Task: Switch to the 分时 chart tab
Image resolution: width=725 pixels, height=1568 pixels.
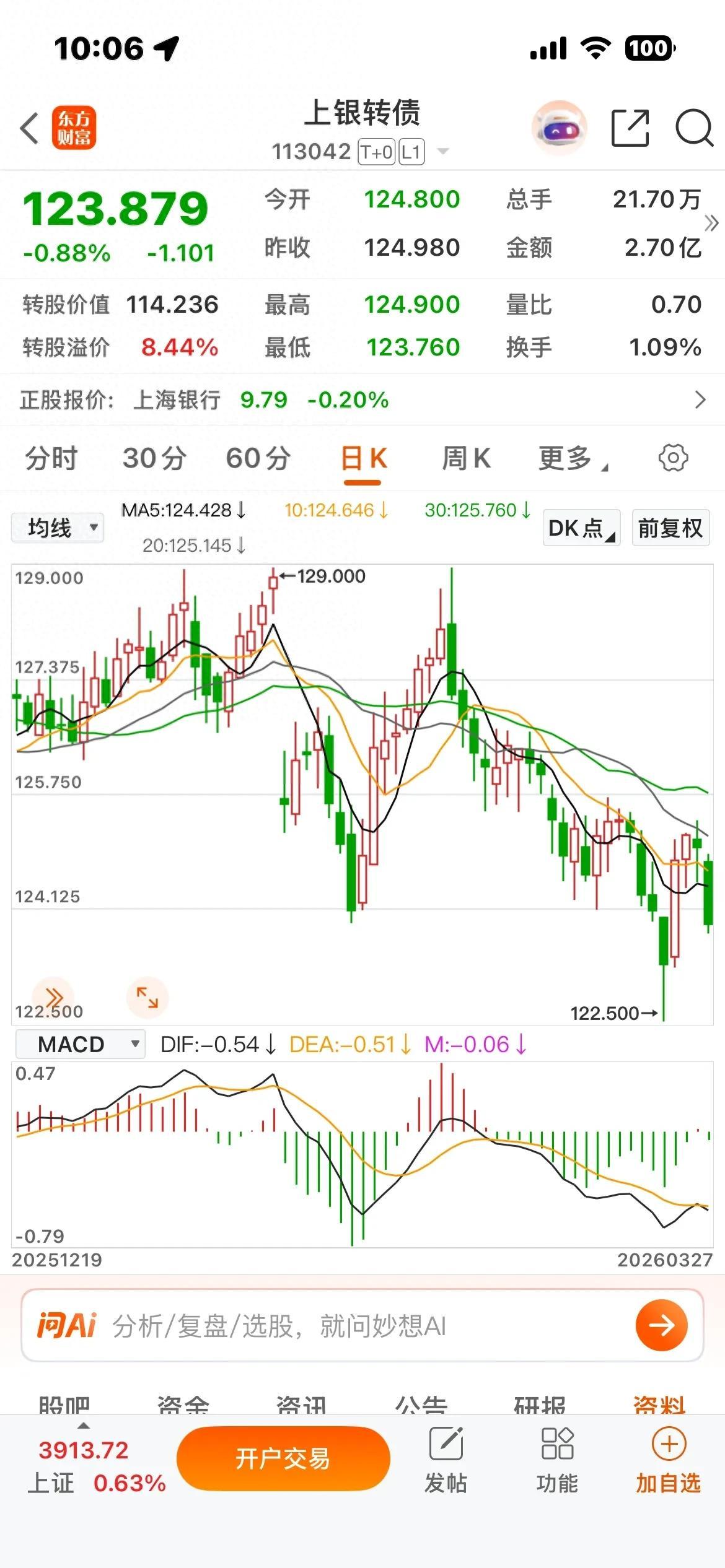Action: click(51, 459)
